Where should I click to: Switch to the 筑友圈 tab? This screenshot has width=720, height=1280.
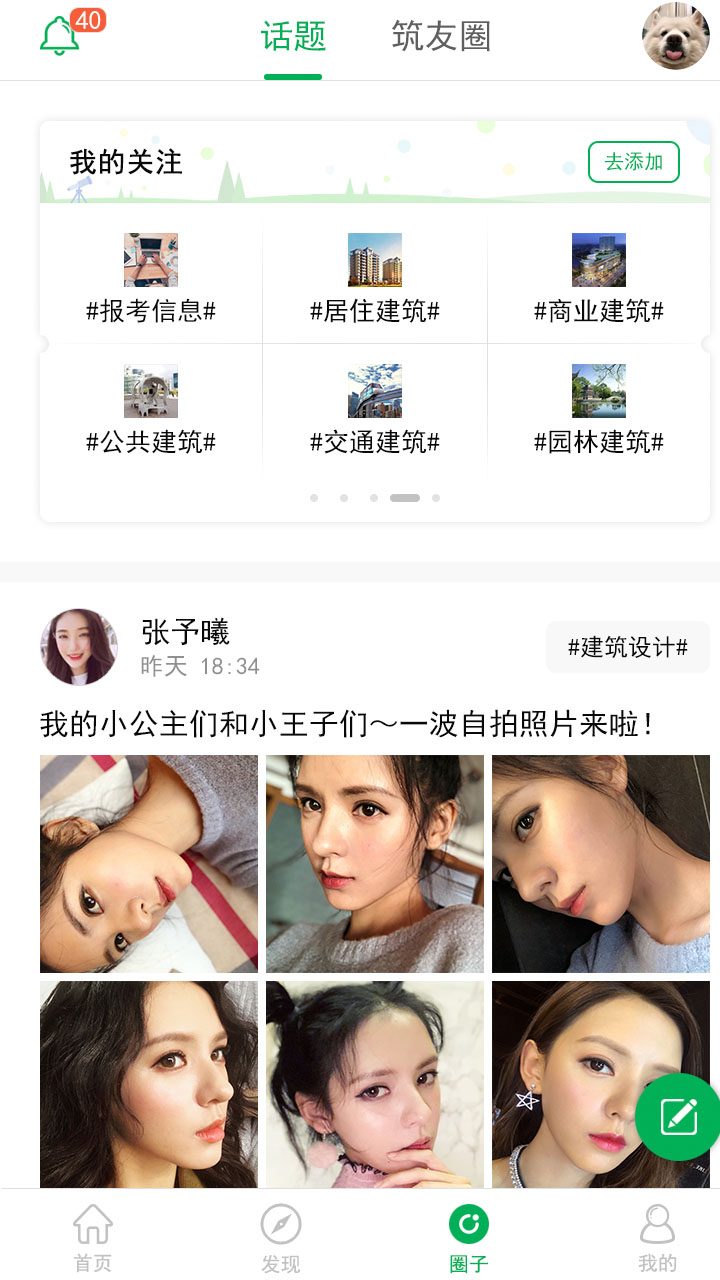[441, 37]
